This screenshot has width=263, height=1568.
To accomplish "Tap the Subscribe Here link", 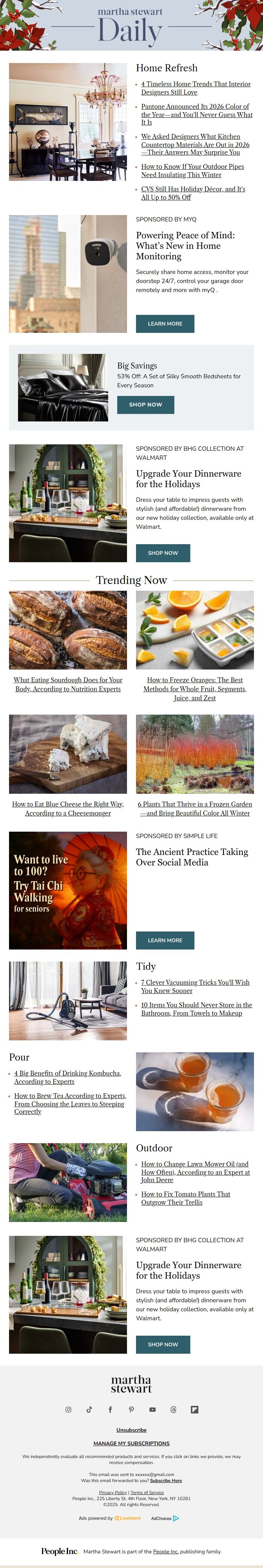I will [166, 1480].
